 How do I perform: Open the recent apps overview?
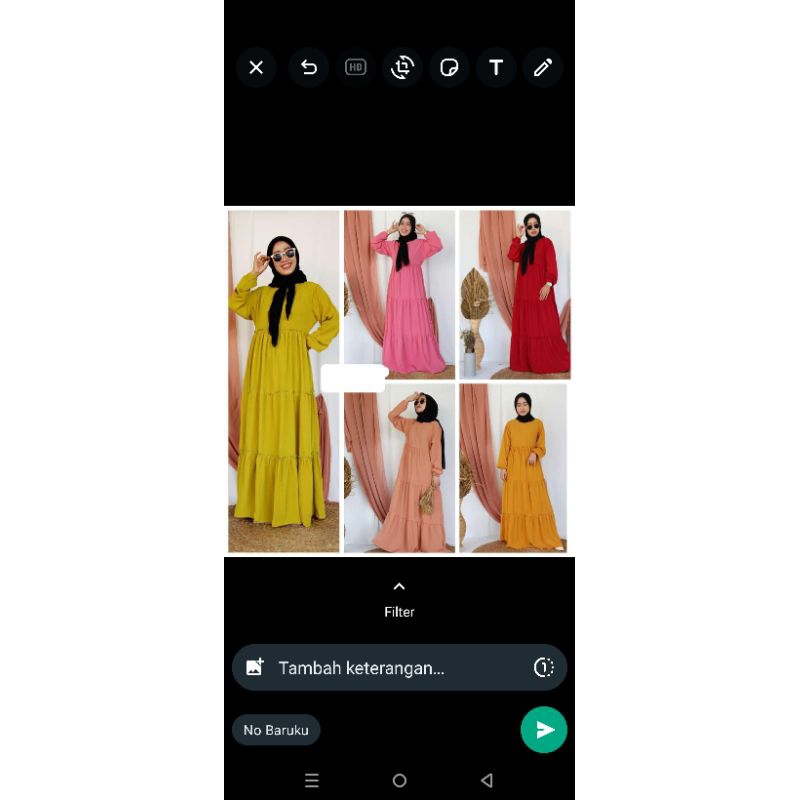point(311,780)
